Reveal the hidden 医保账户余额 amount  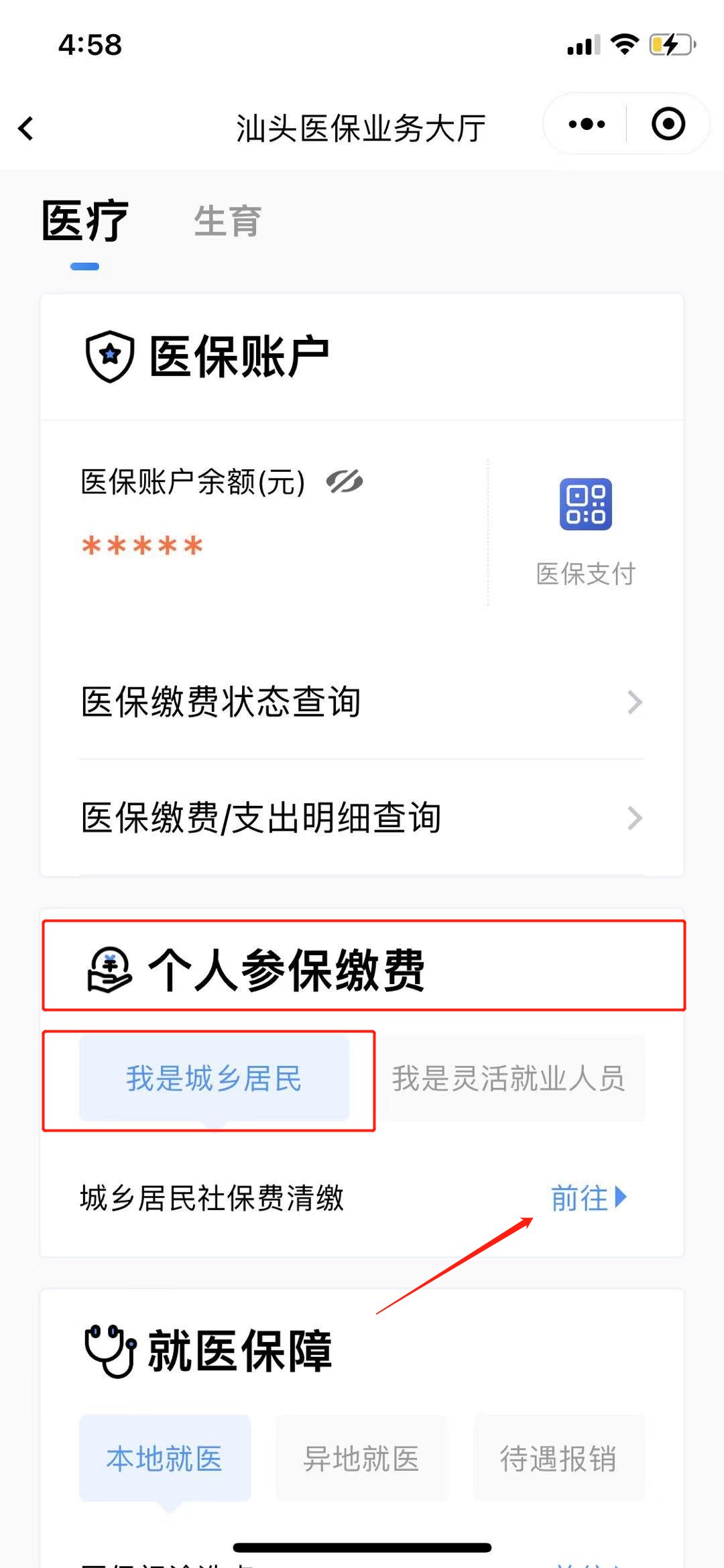pos(345,481)
